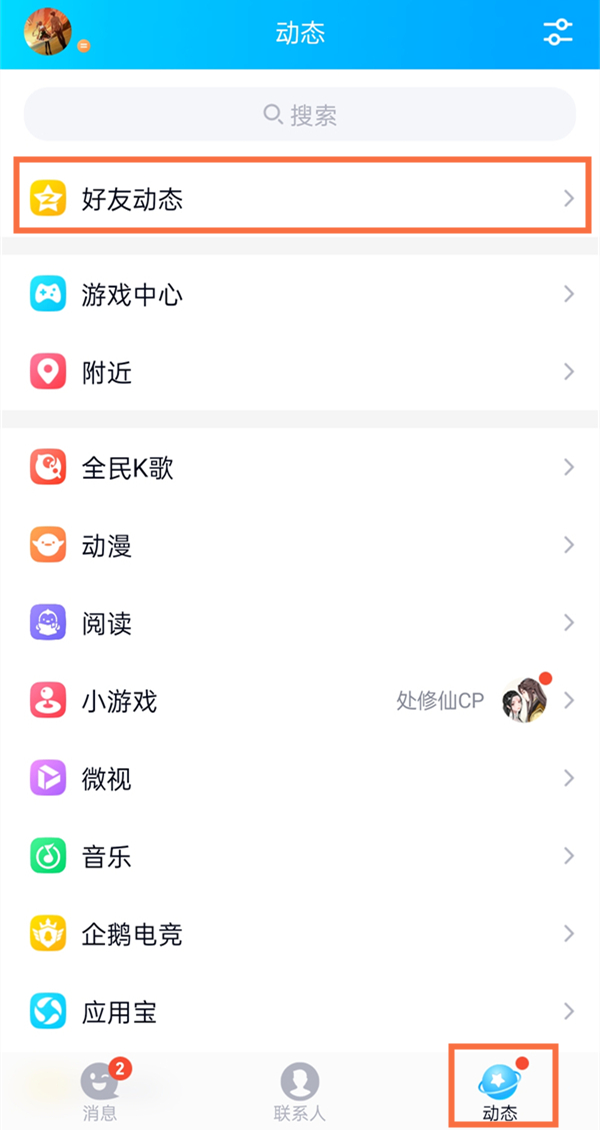Tap the 搜索 search box

coord(300,115)
